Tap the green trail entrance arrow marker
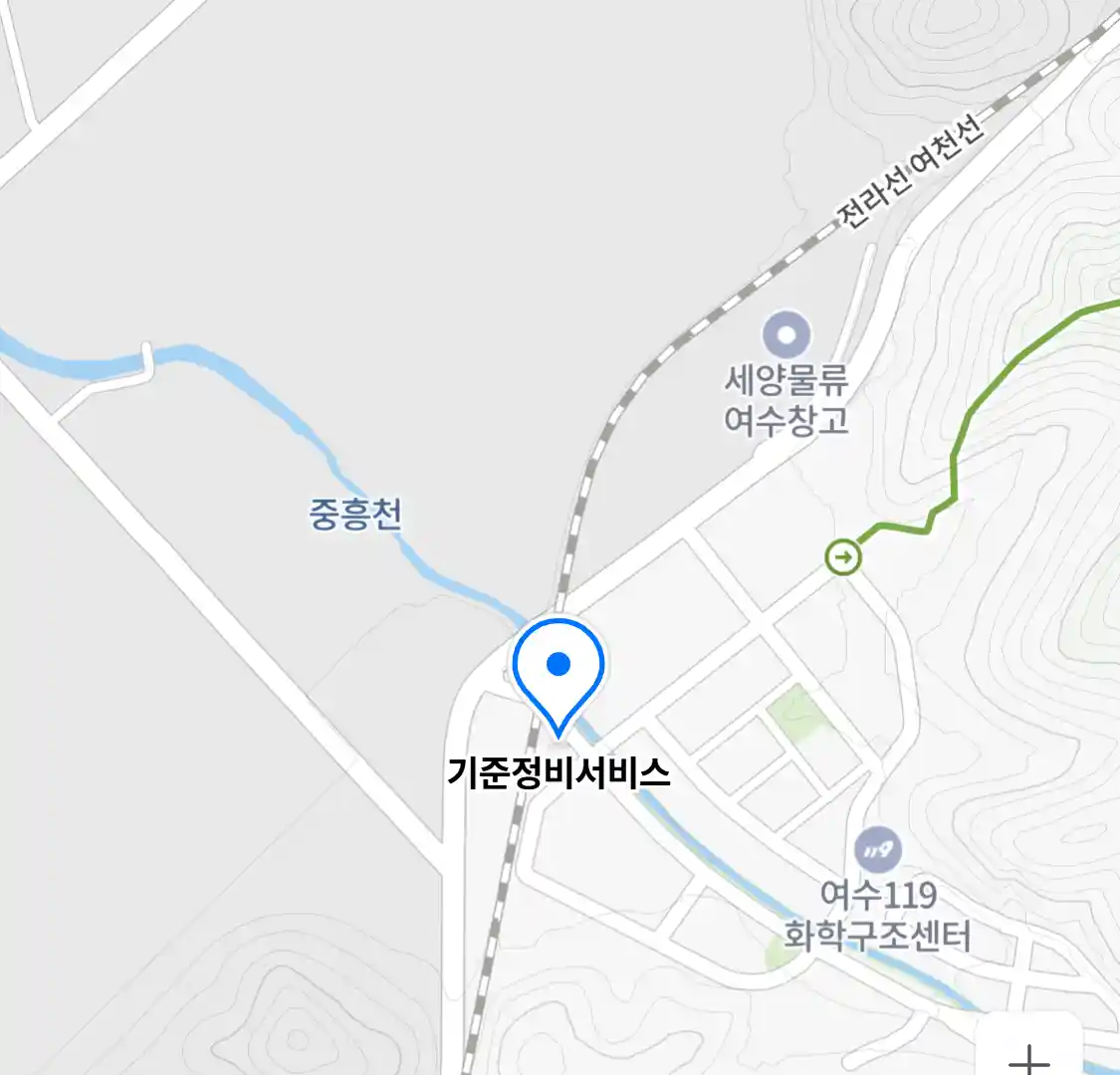 (x=844, y=557)
